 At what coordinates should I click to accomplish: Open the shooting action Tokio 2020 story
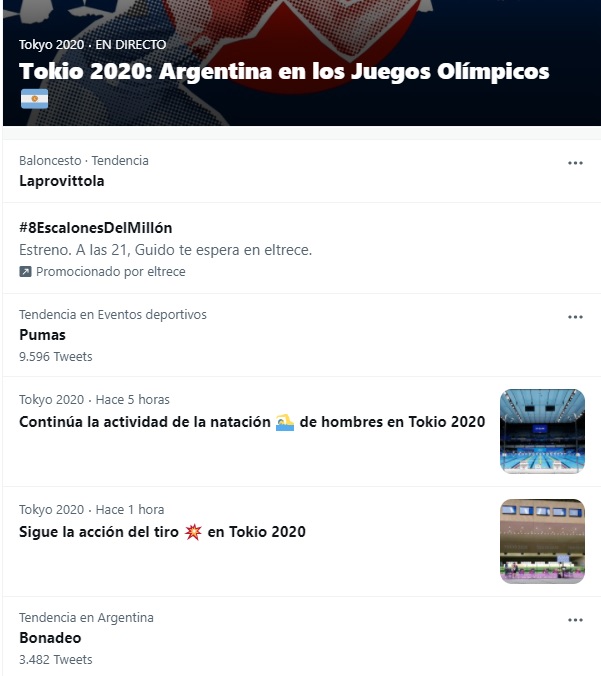click(x=163, y=532)
